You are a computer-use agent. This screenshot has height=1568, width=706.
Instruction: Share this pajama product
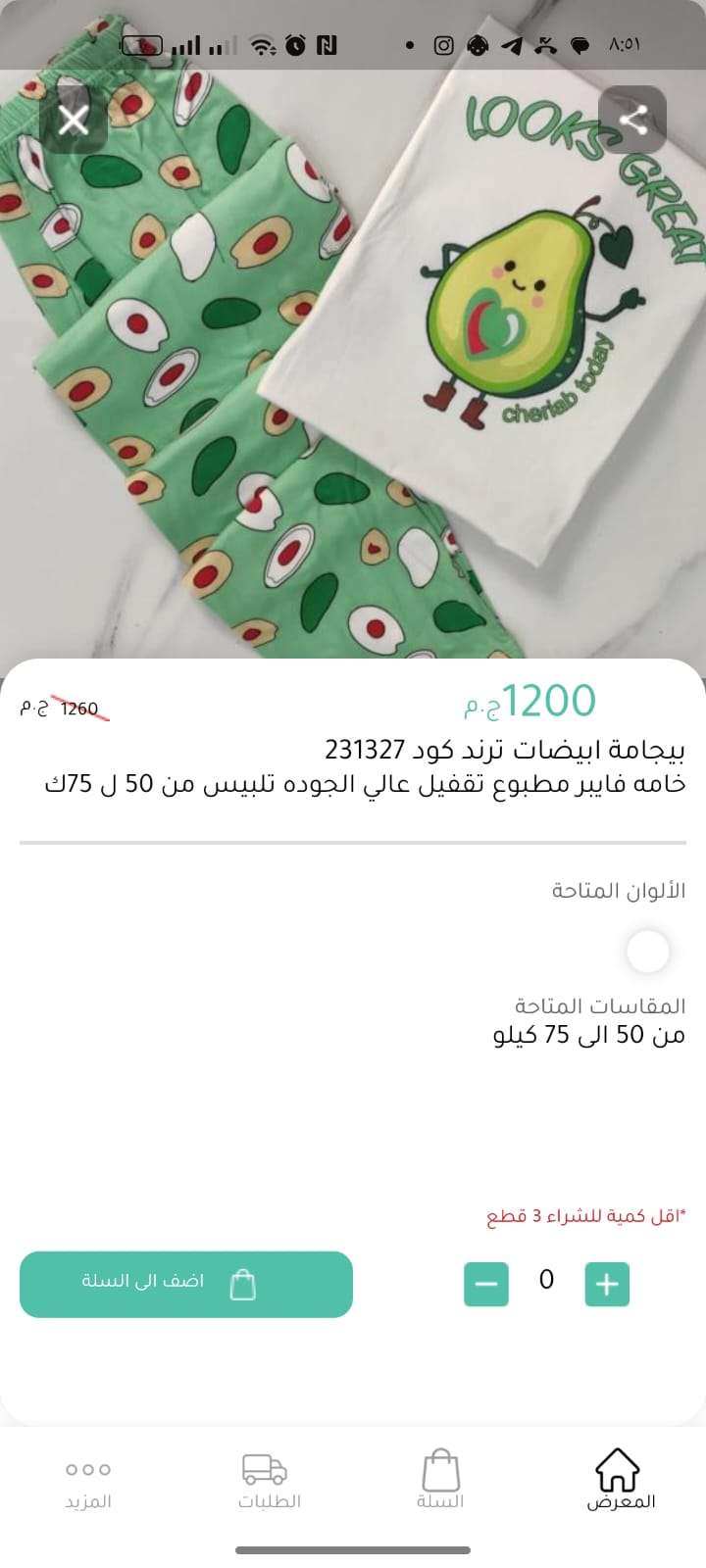[x=632, y=121]
